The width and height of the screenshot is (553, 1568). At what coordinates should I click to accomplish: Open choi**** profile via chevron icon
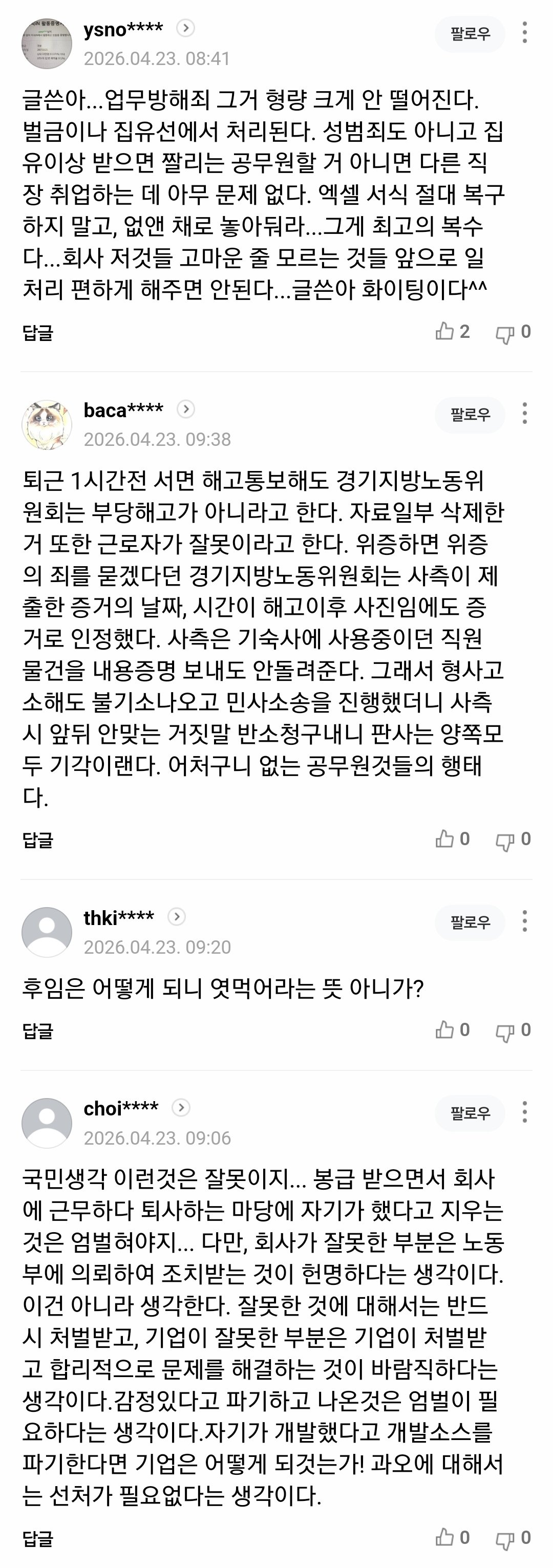pos(181,1107)
